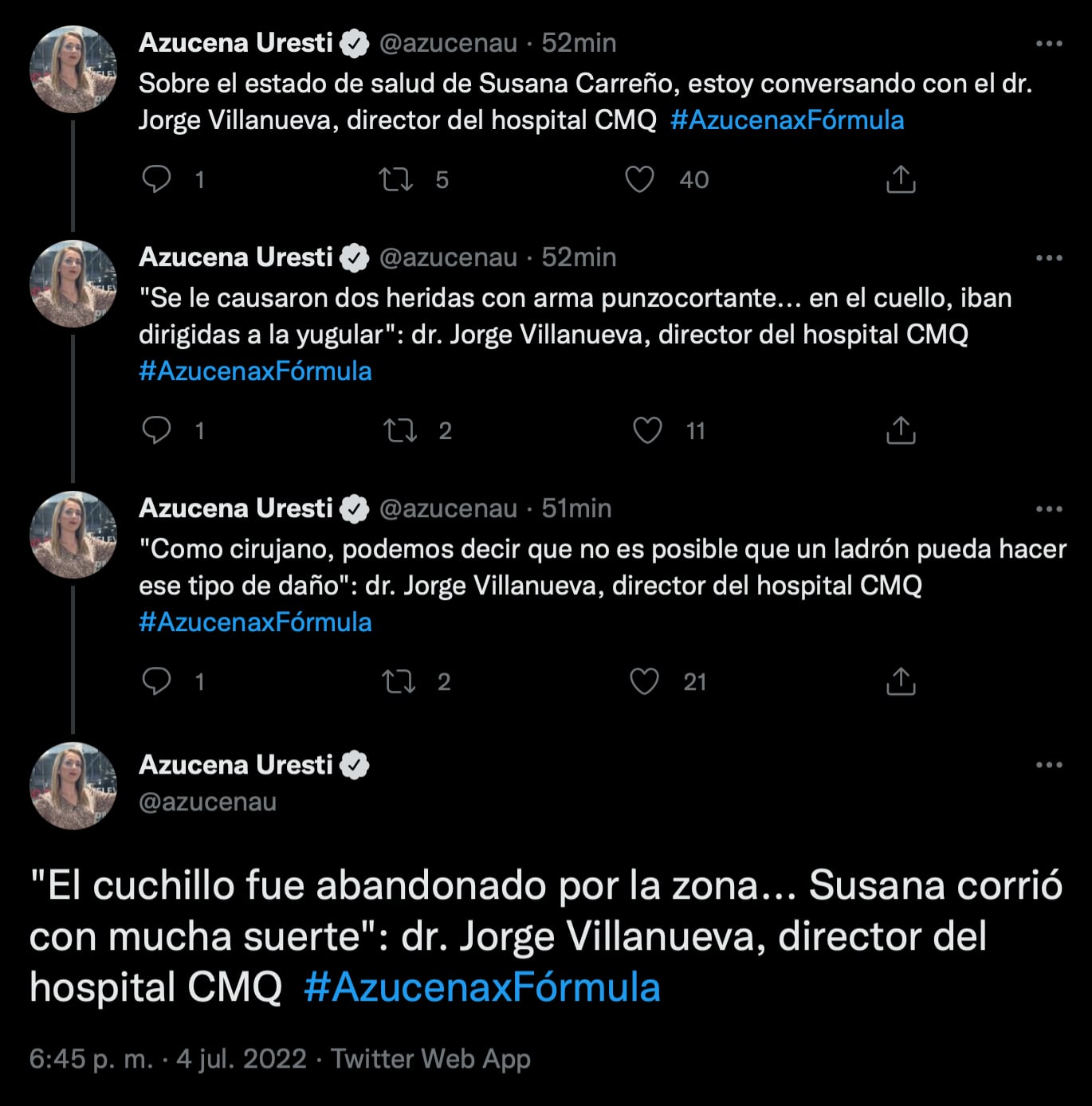The image size is (1092, 1106).
Task: Like the tweet with 21 likes
Action: coord(644,681)
